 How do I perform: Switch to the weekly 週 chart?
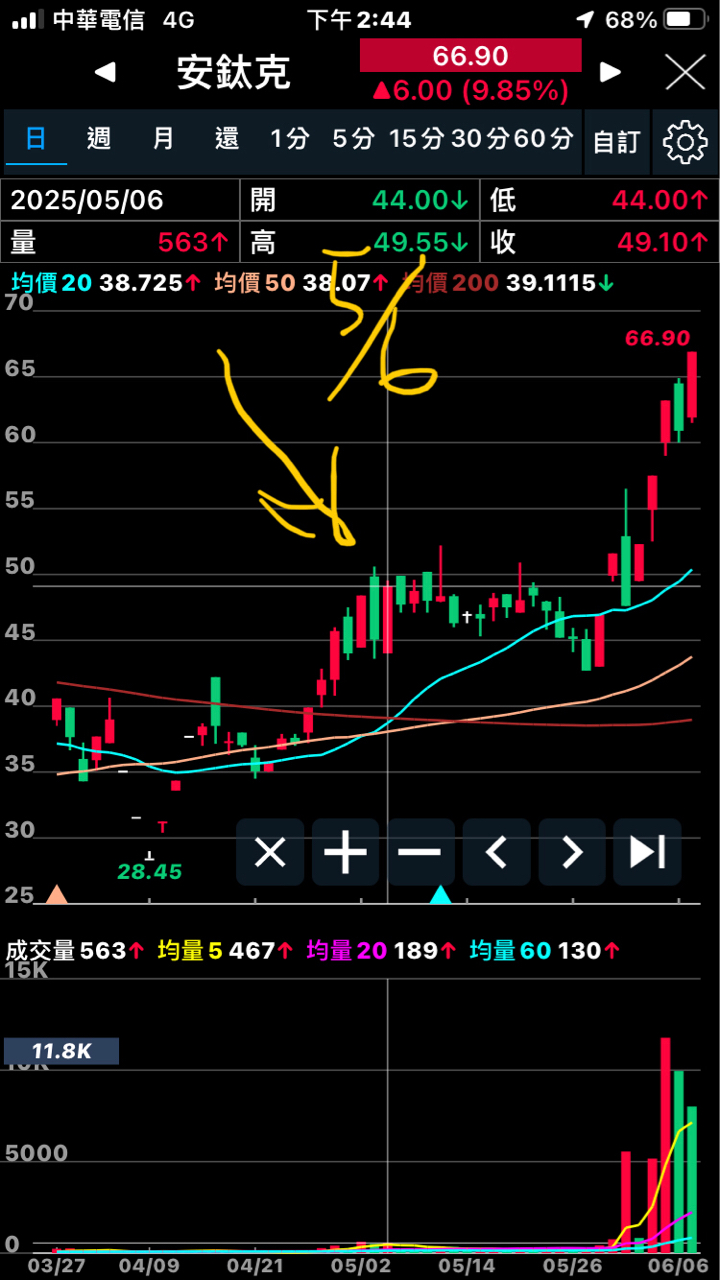pos(98,139)
